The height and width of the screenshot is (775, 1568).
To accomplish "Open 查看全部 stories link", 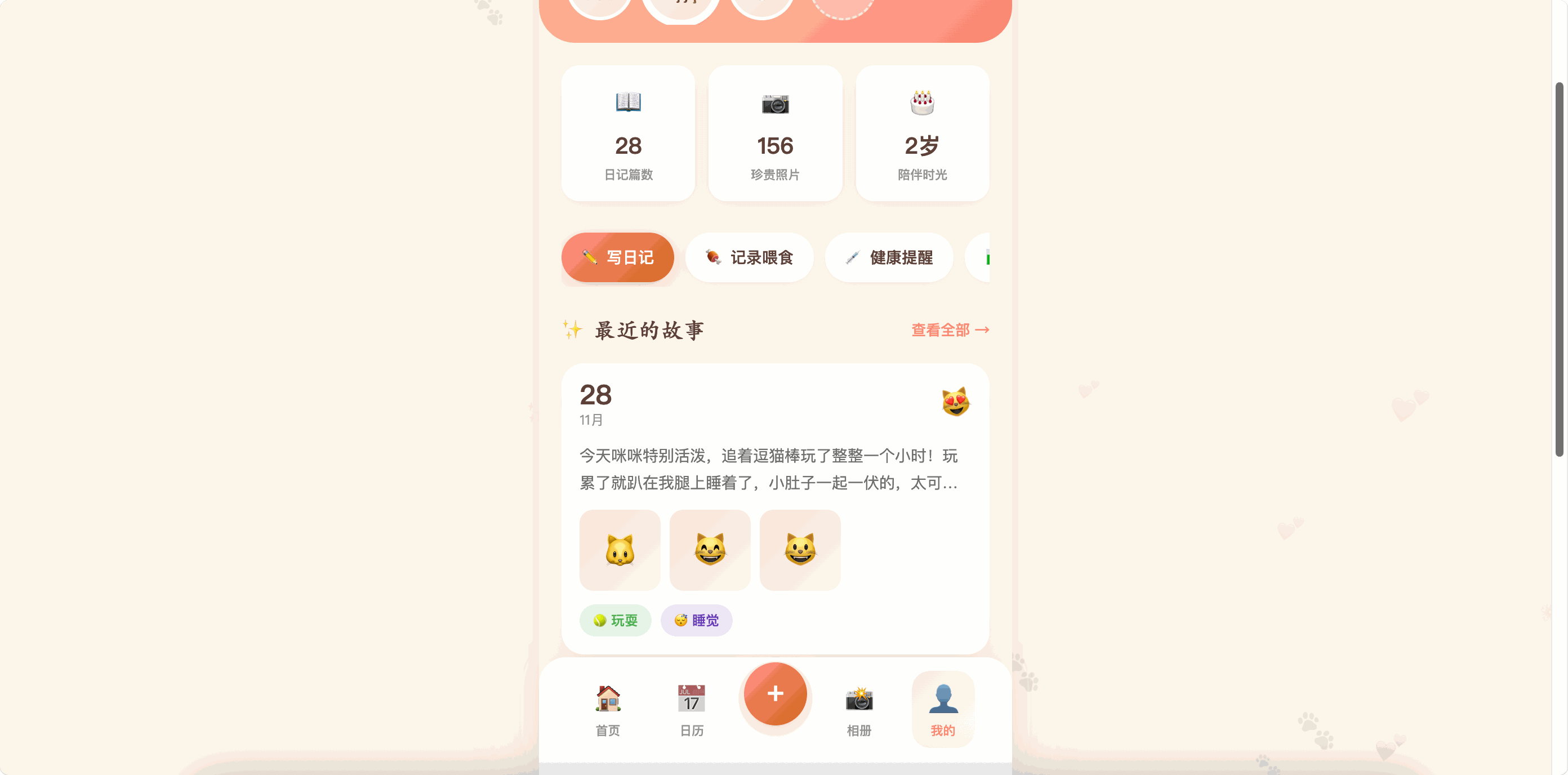I will pos(949,330).
